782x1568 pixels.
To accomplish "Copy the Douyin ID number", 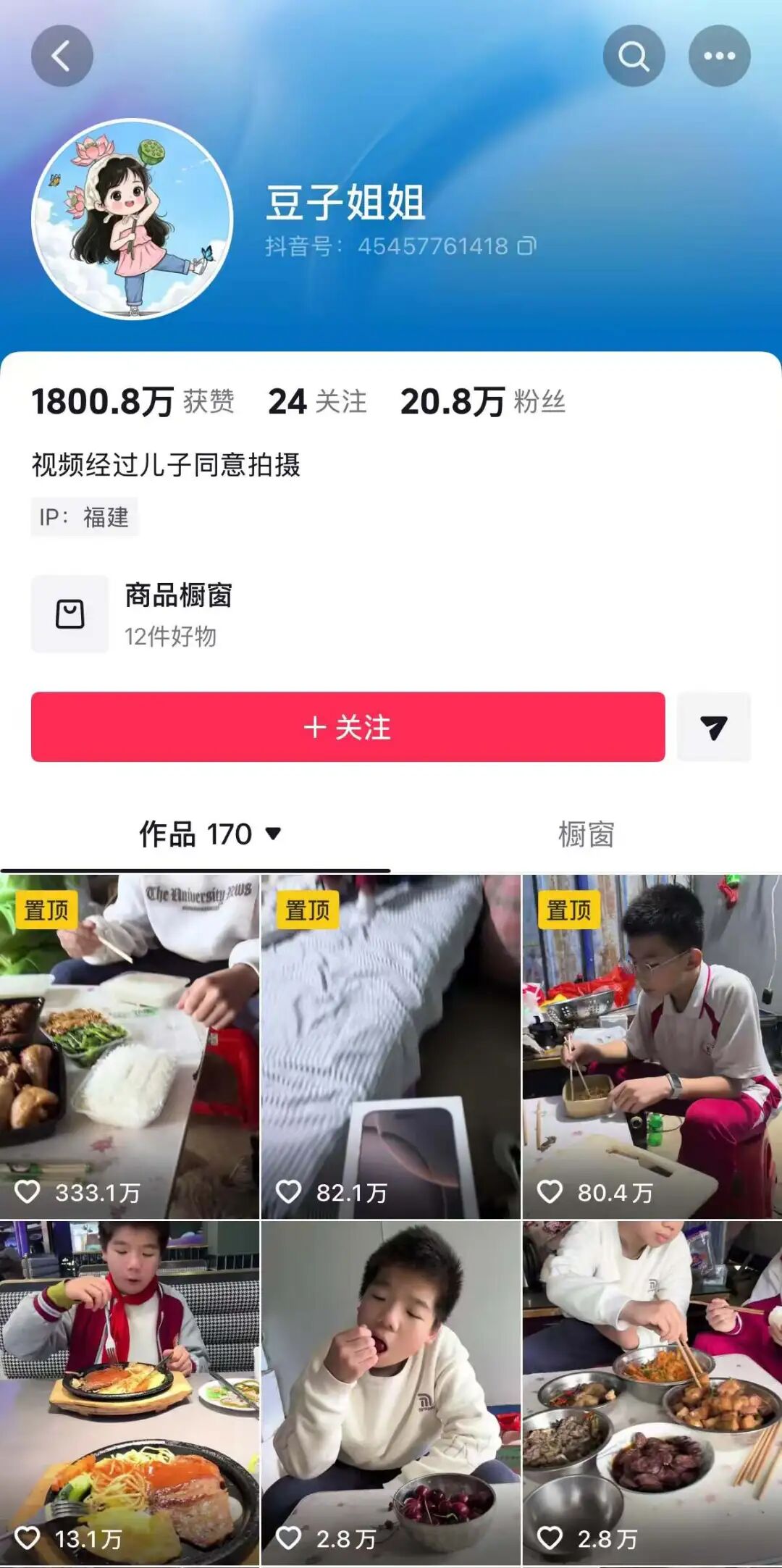I will click(x=526, y=247).
